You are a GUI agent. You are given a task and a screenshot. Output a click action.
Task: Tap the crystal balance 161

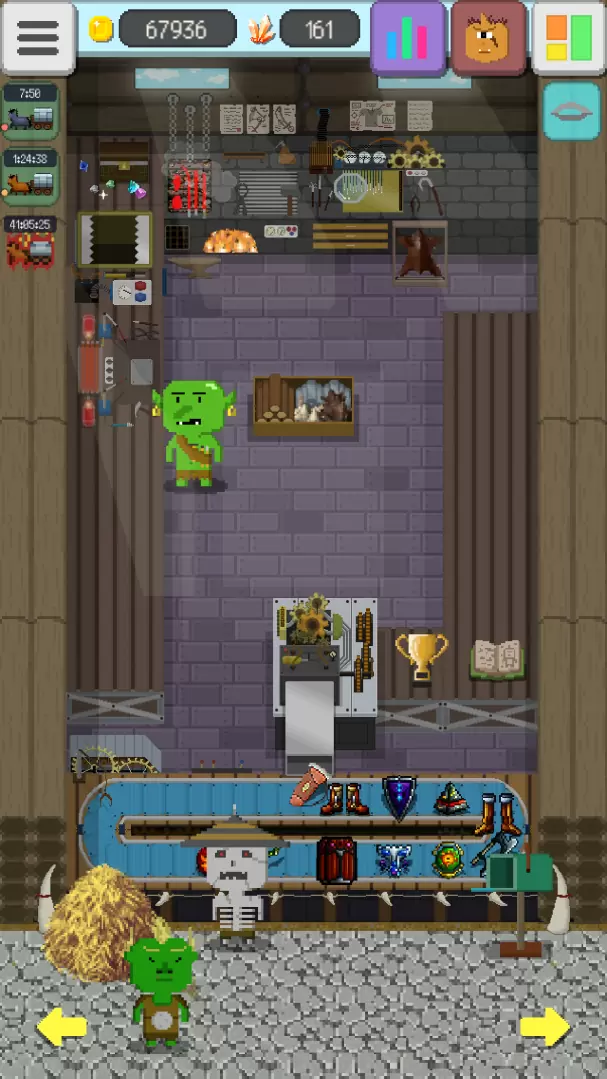(x=317, y=30)
